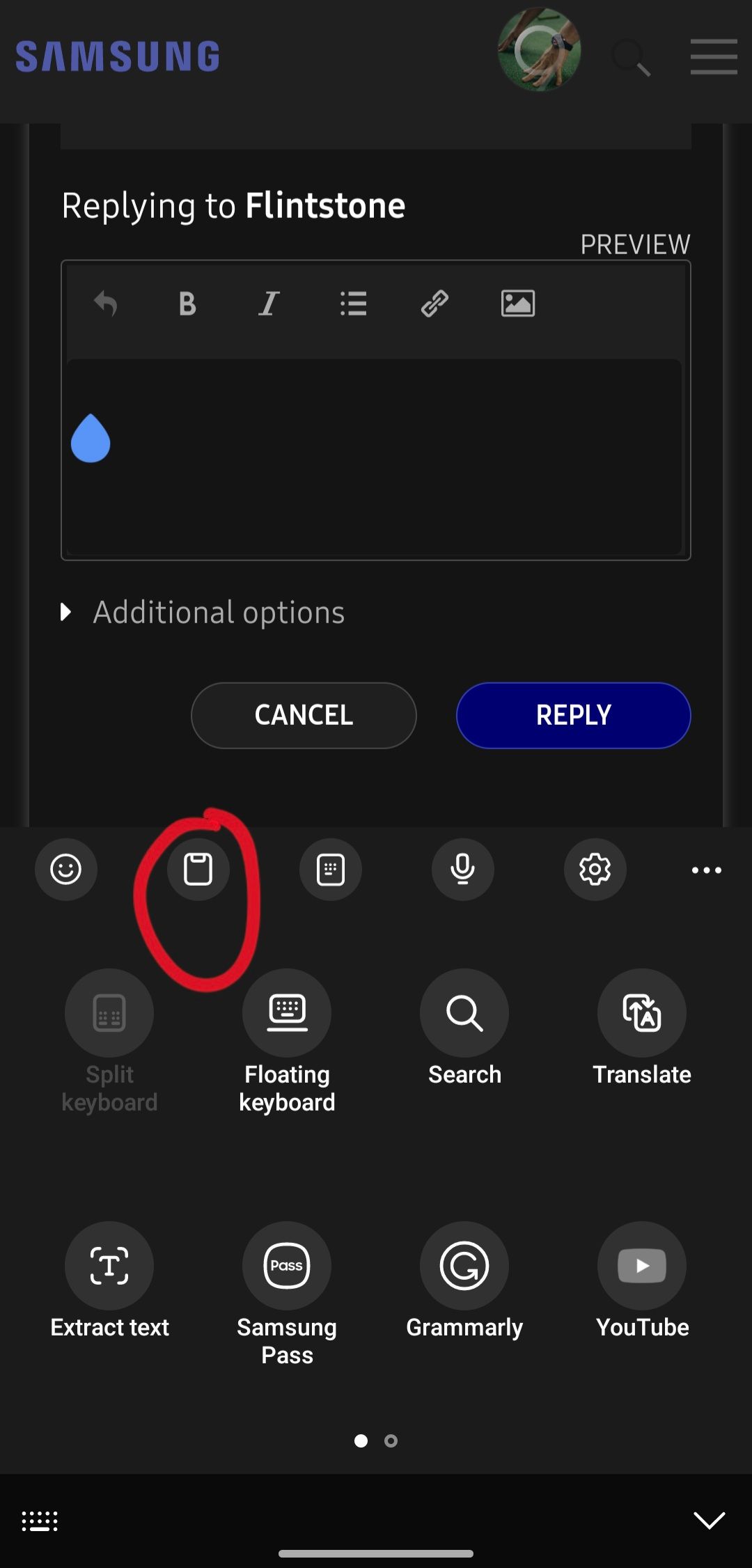Insert an image into the reply

pyautogui.click(x=517, y=304)
